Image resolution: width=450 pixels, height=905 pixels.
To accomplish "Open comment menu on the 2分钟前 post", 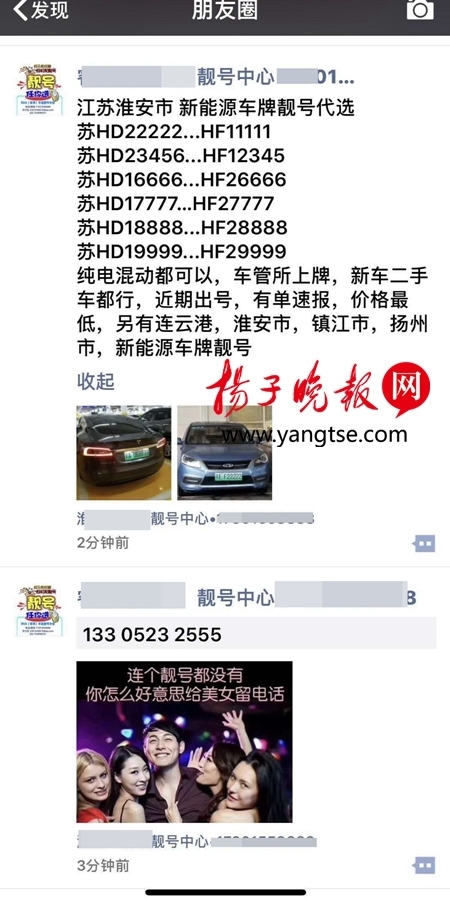I will click(x=424, y=543).
